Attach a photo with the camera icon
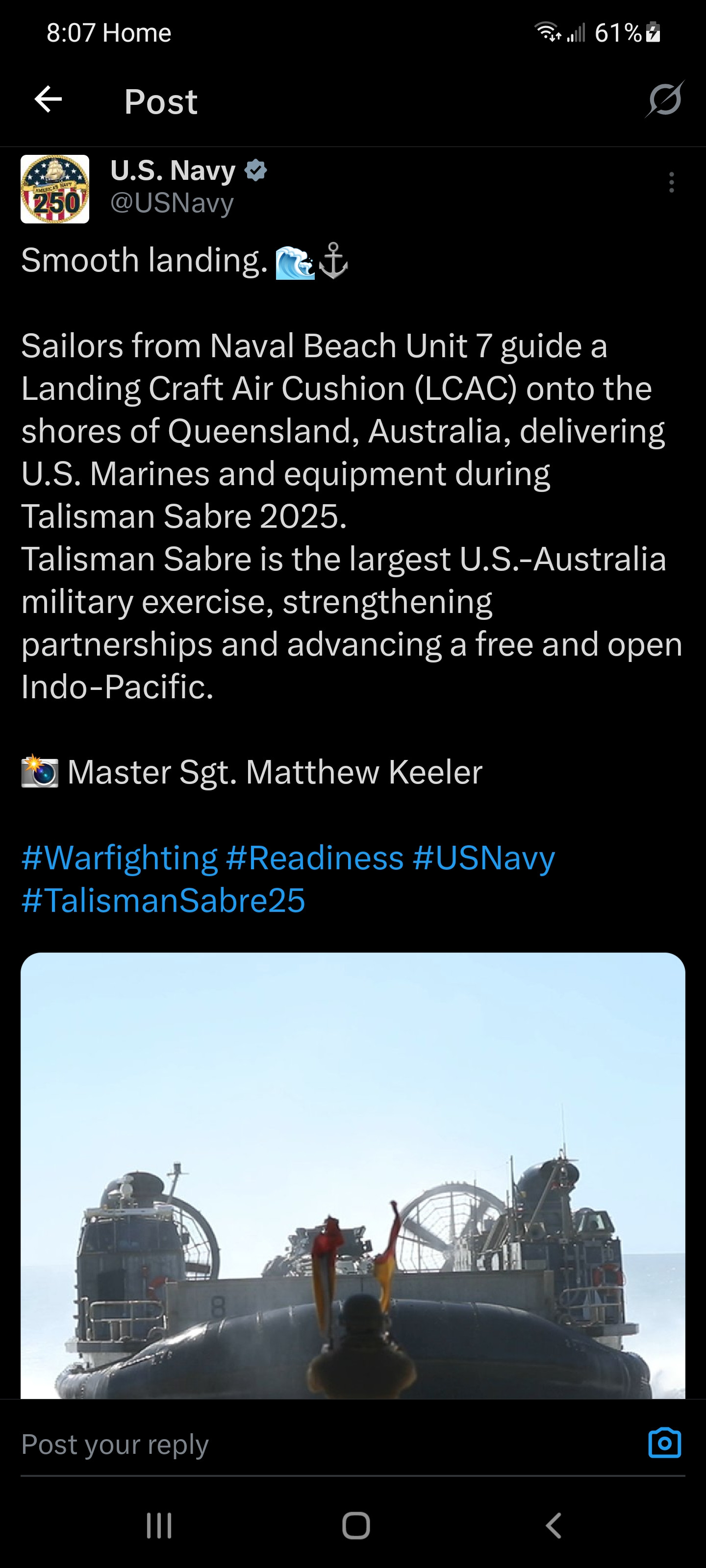This screenshot has width=706, height=1568. [665, 1443]
